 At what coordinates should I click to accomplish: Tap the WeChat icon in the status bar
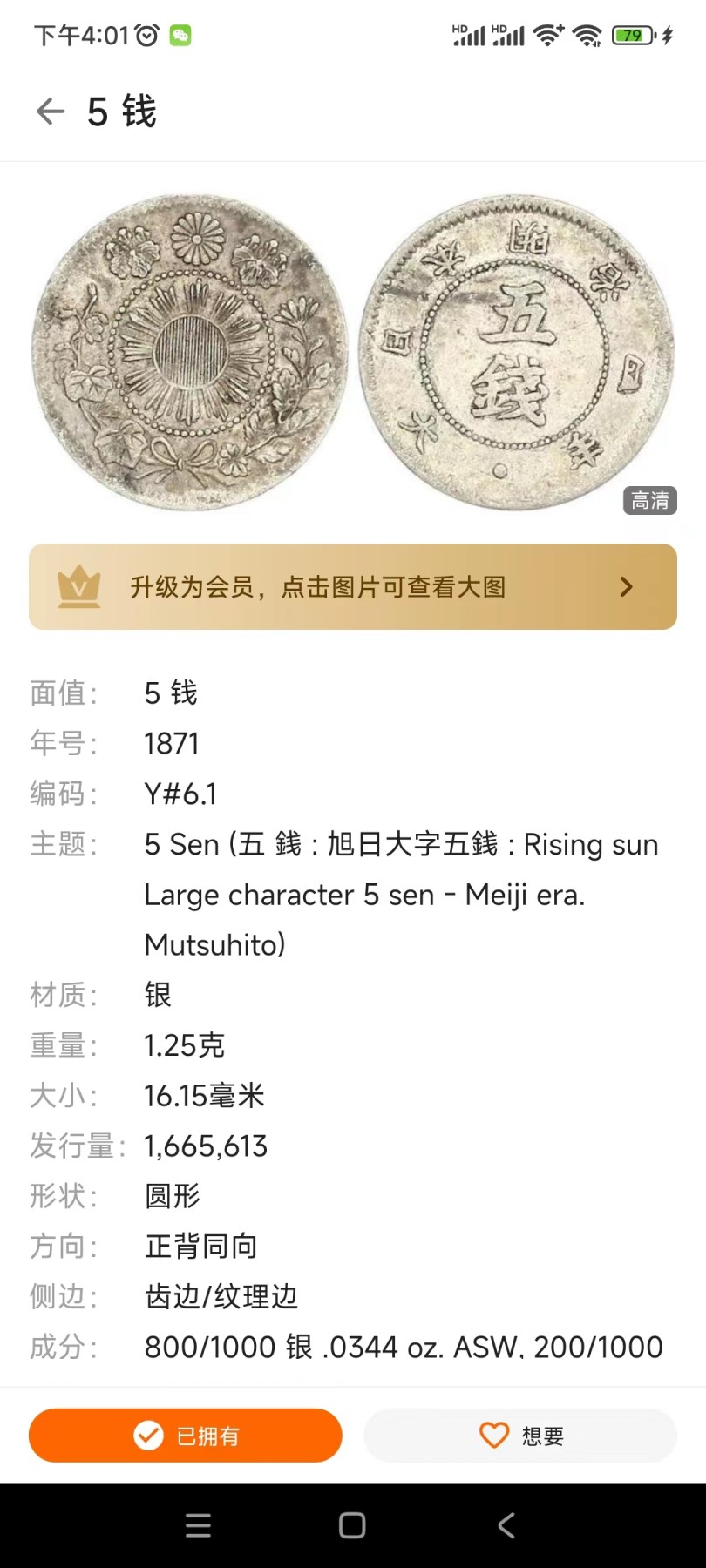tap(180, 35)
